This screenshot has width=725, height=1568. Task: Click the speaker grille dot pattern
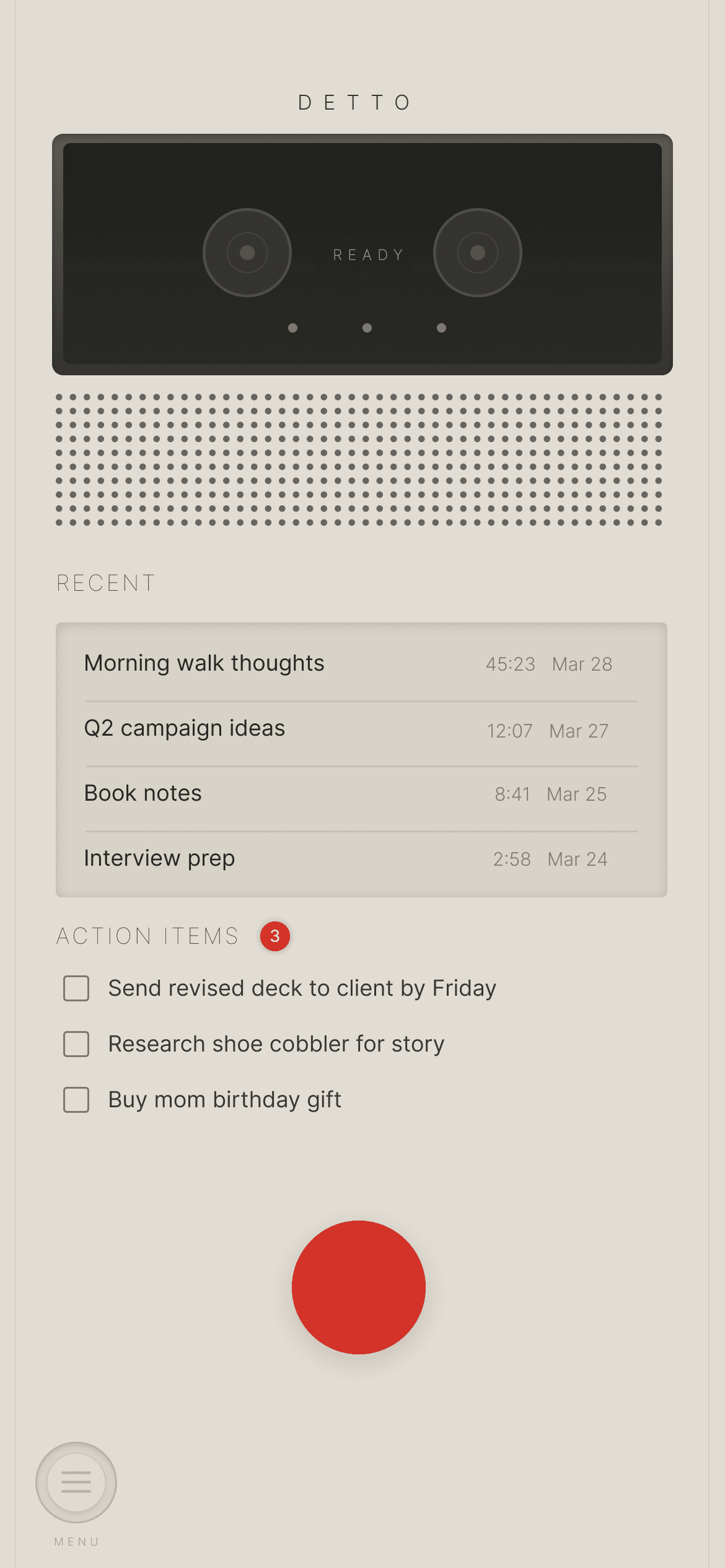pos(362,460)
